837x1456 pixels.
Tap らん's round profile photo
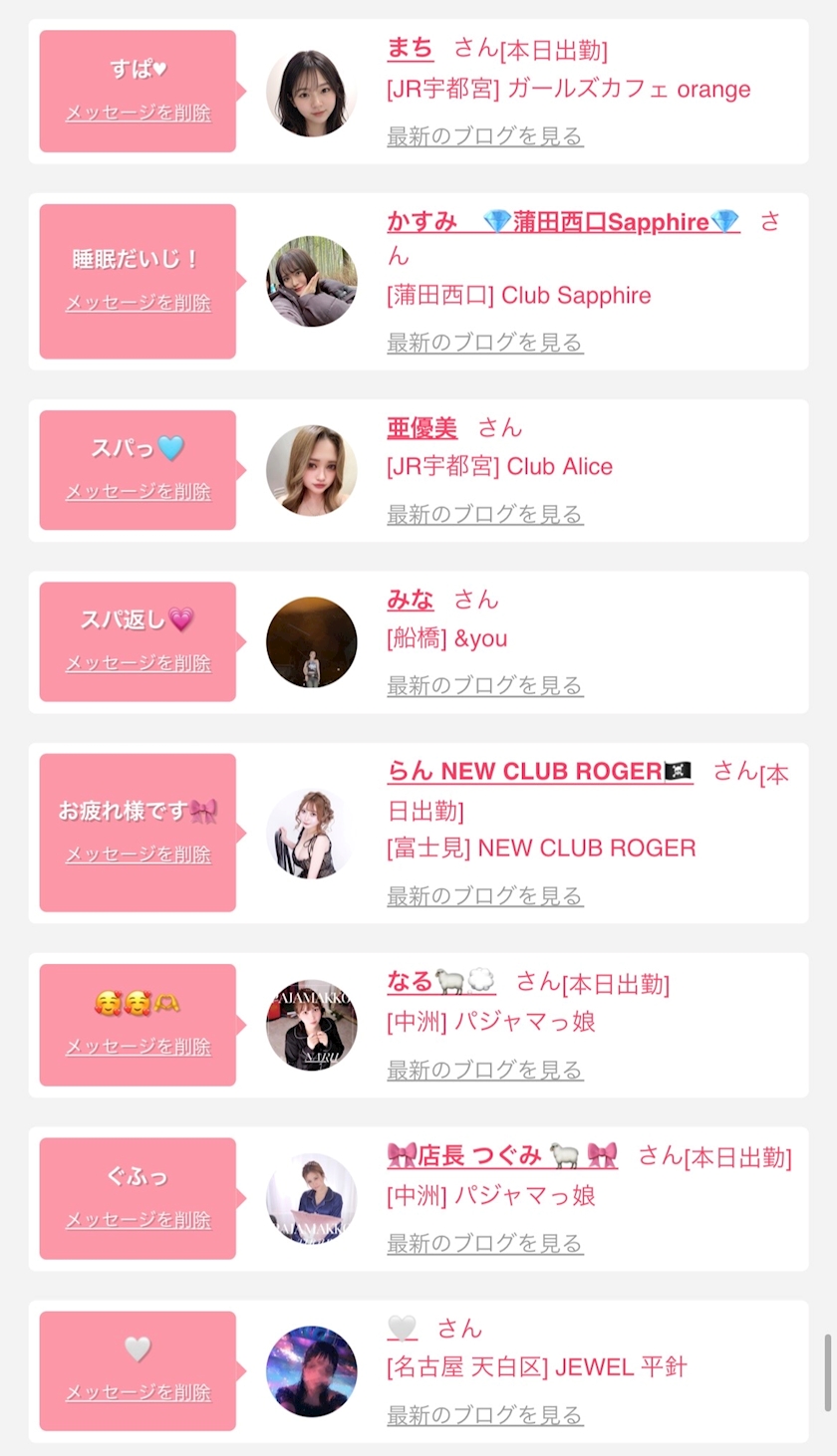click(312, 834)
